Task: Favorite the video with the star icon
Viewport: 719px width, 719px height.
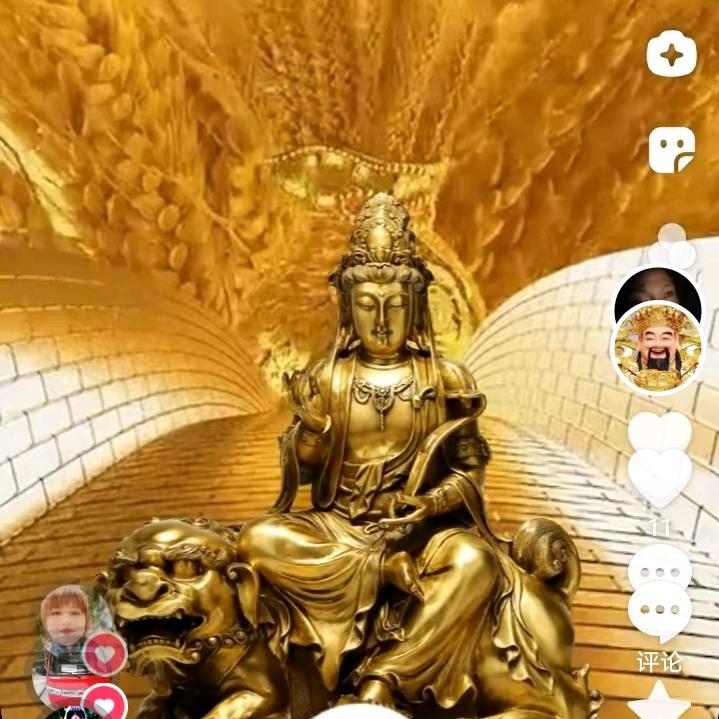Action: coord(659,701)
